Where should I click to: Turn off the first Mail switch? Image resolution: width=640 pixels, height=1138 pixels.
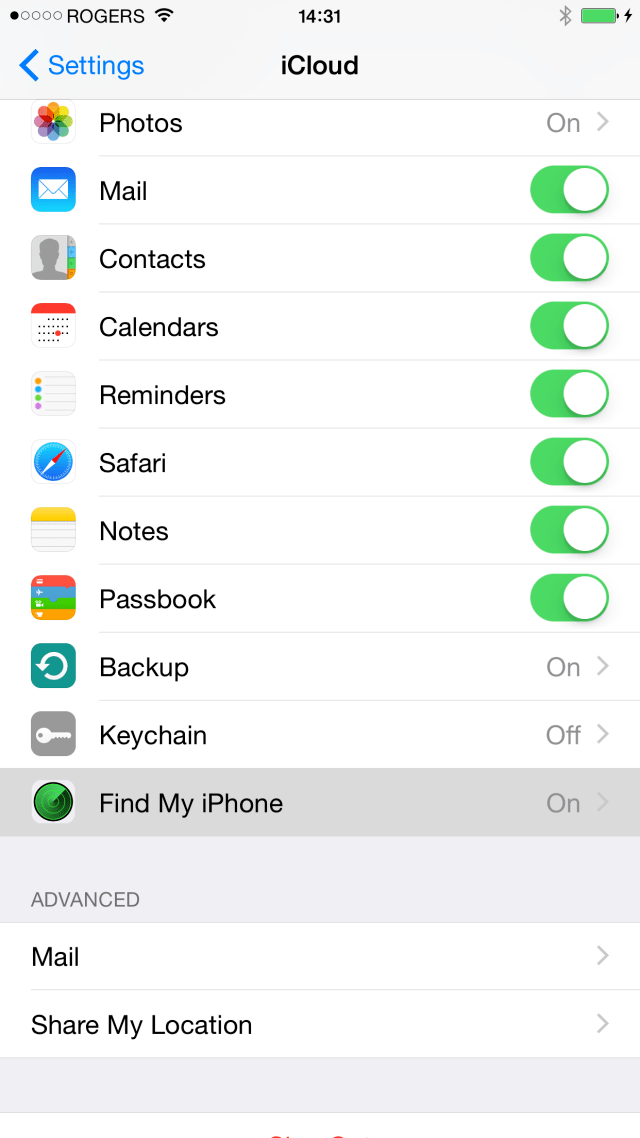[569, 191]
